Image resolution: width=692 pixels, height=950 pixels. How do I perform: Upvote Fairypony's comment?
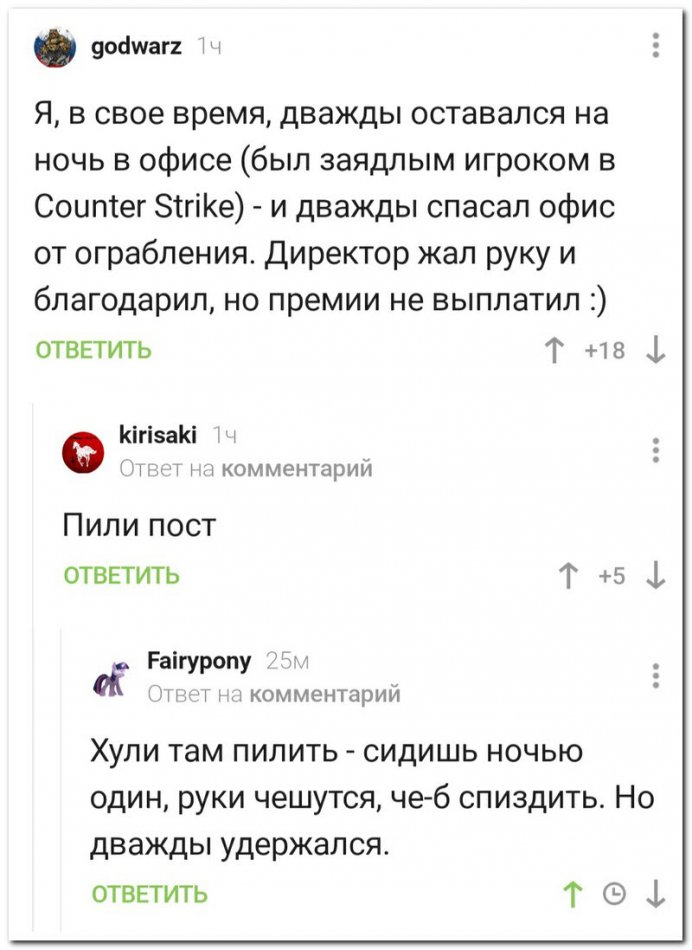[x=574, y=893]
